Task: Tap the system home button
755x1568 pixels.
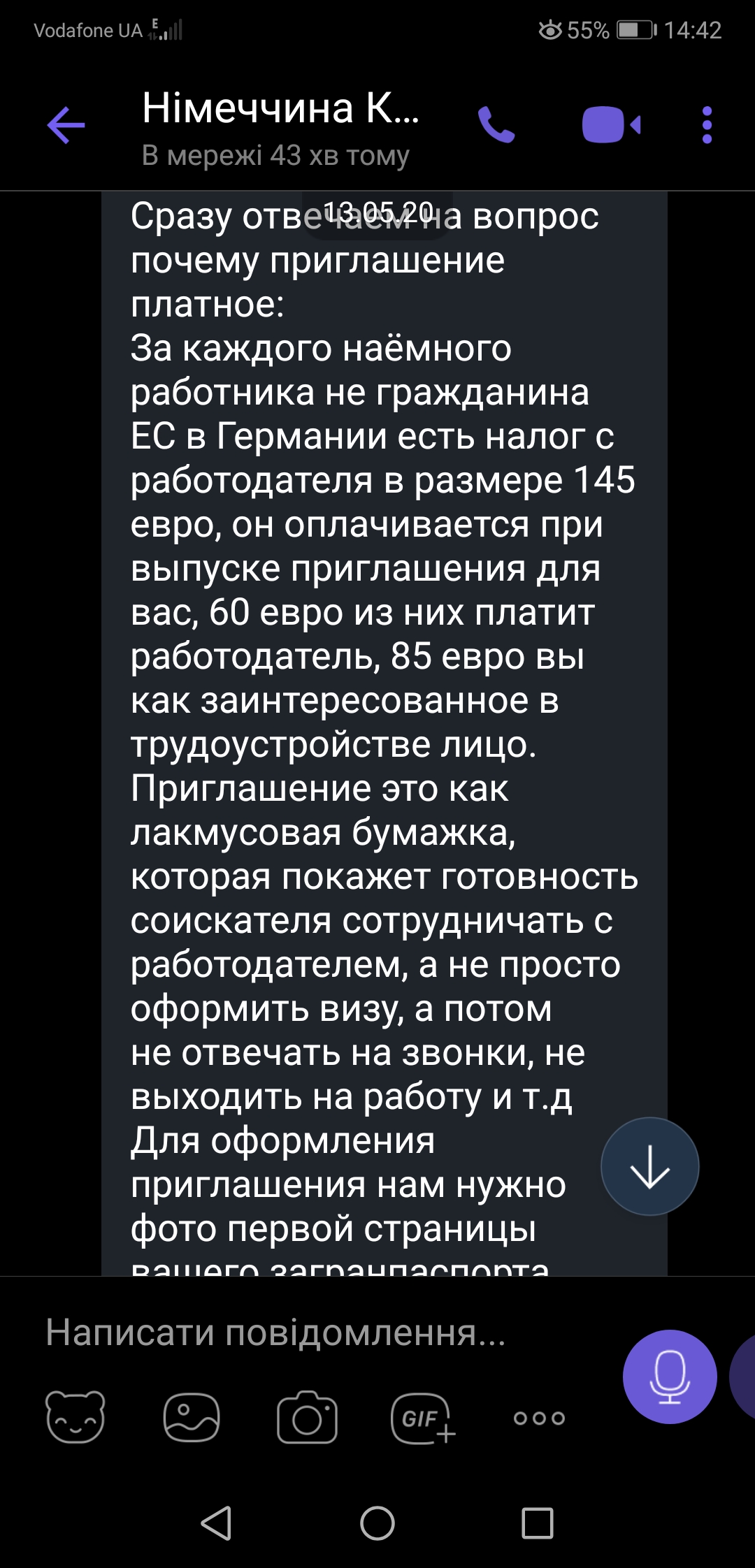Action: (377, 1523)
